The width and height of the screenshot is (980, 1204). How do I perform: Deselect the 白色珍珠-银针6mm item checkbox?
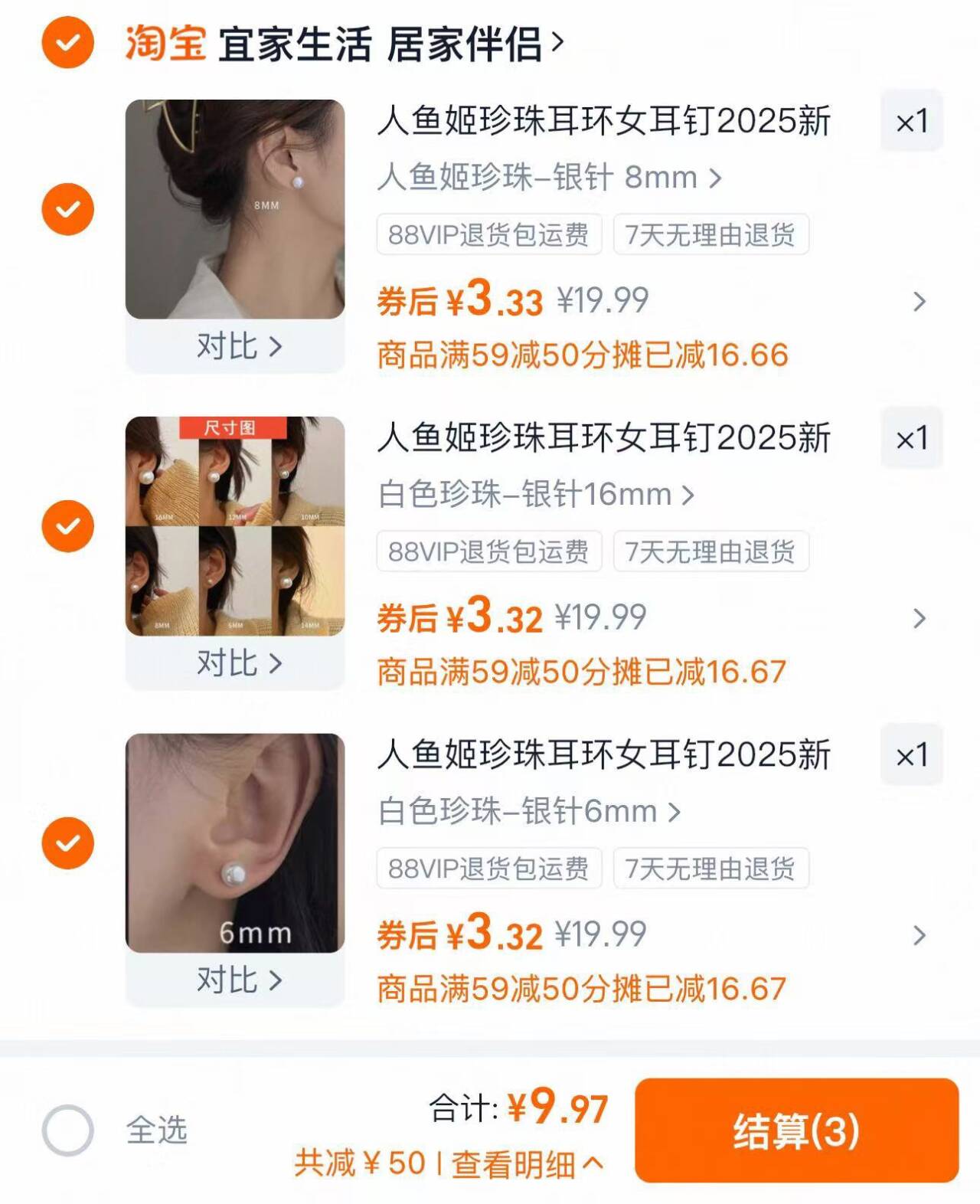[67, 843]
